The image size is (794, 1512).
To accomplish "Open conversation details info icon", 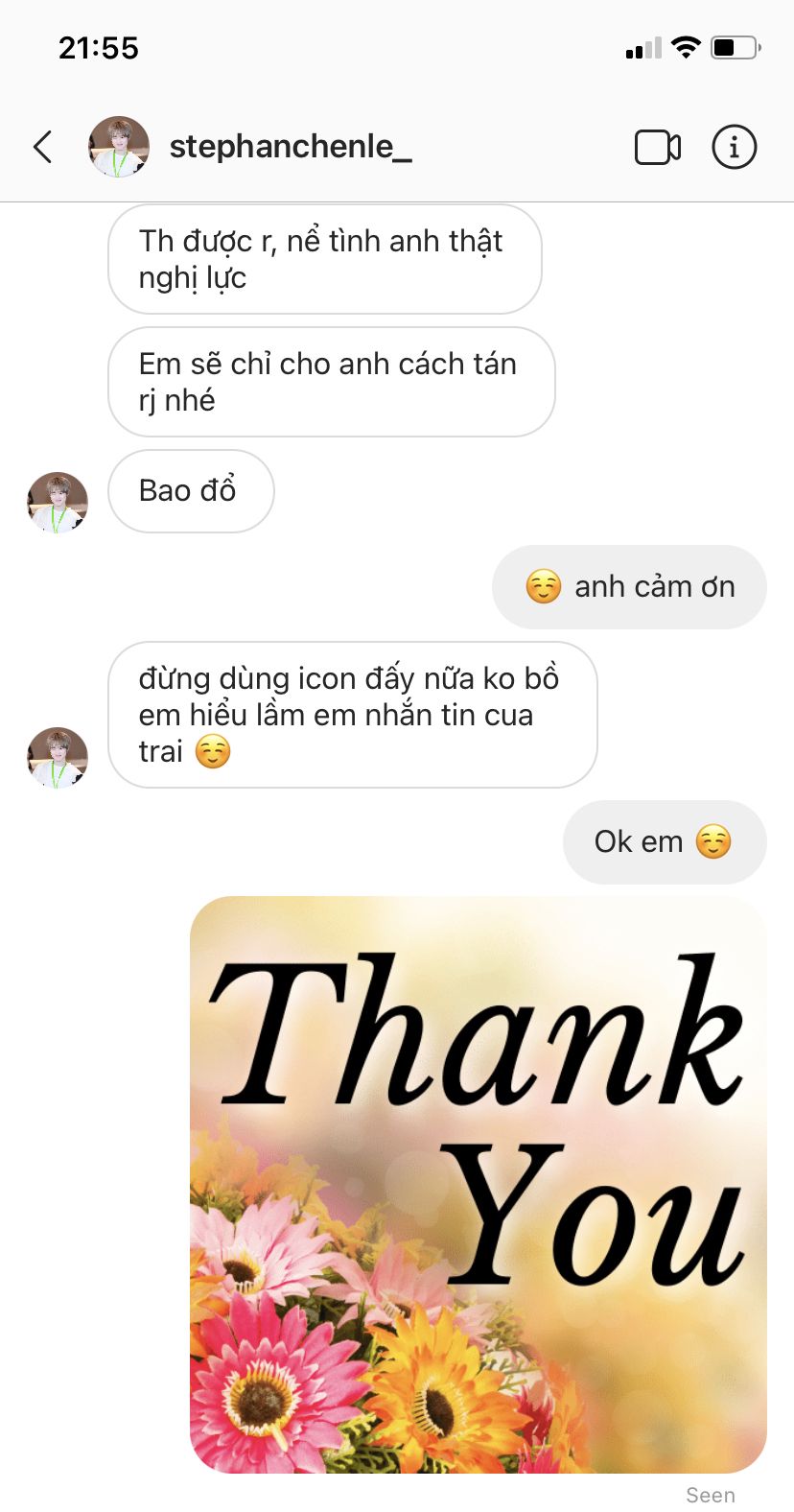I will click(x=734, y=147).
